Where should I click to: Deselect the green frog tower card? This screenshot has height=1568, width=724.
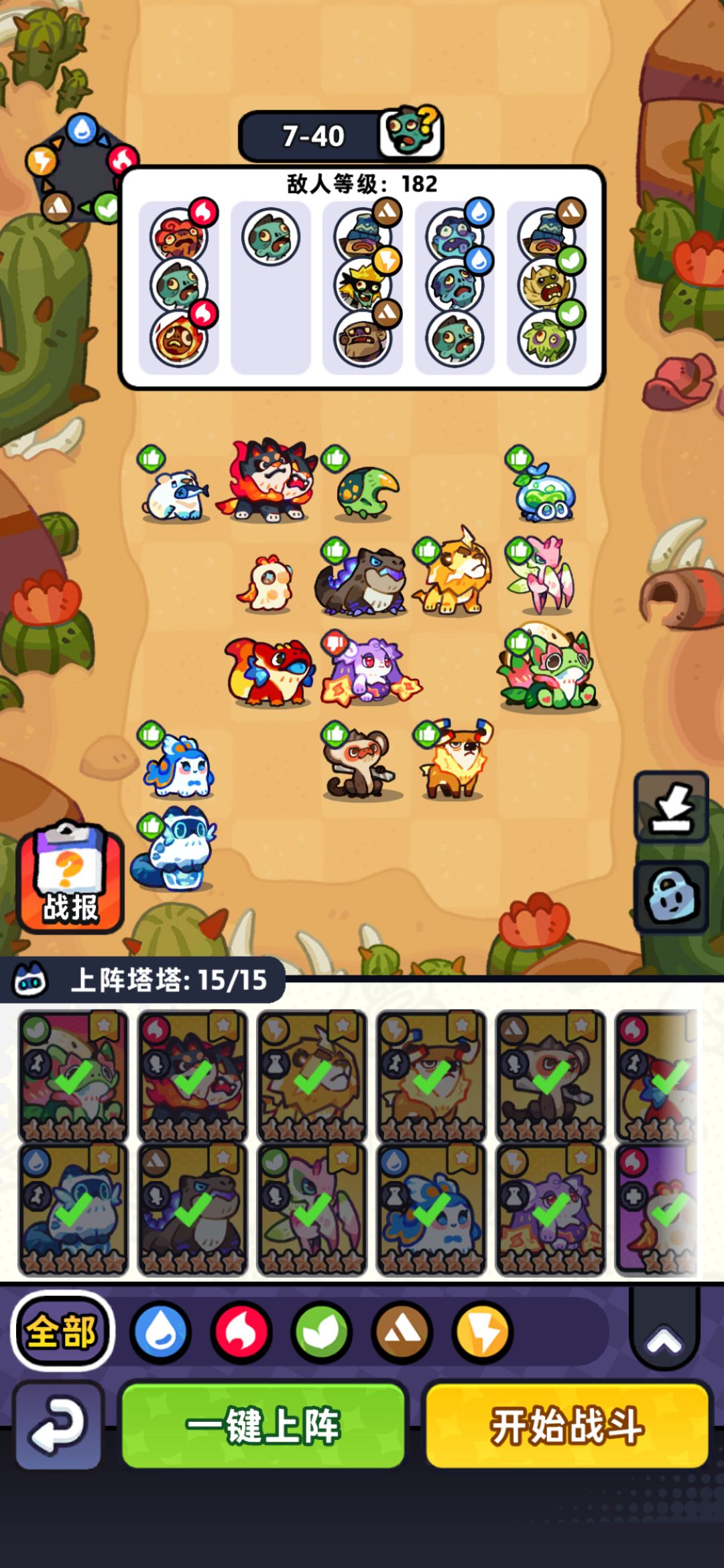(x=73, y=1077)
